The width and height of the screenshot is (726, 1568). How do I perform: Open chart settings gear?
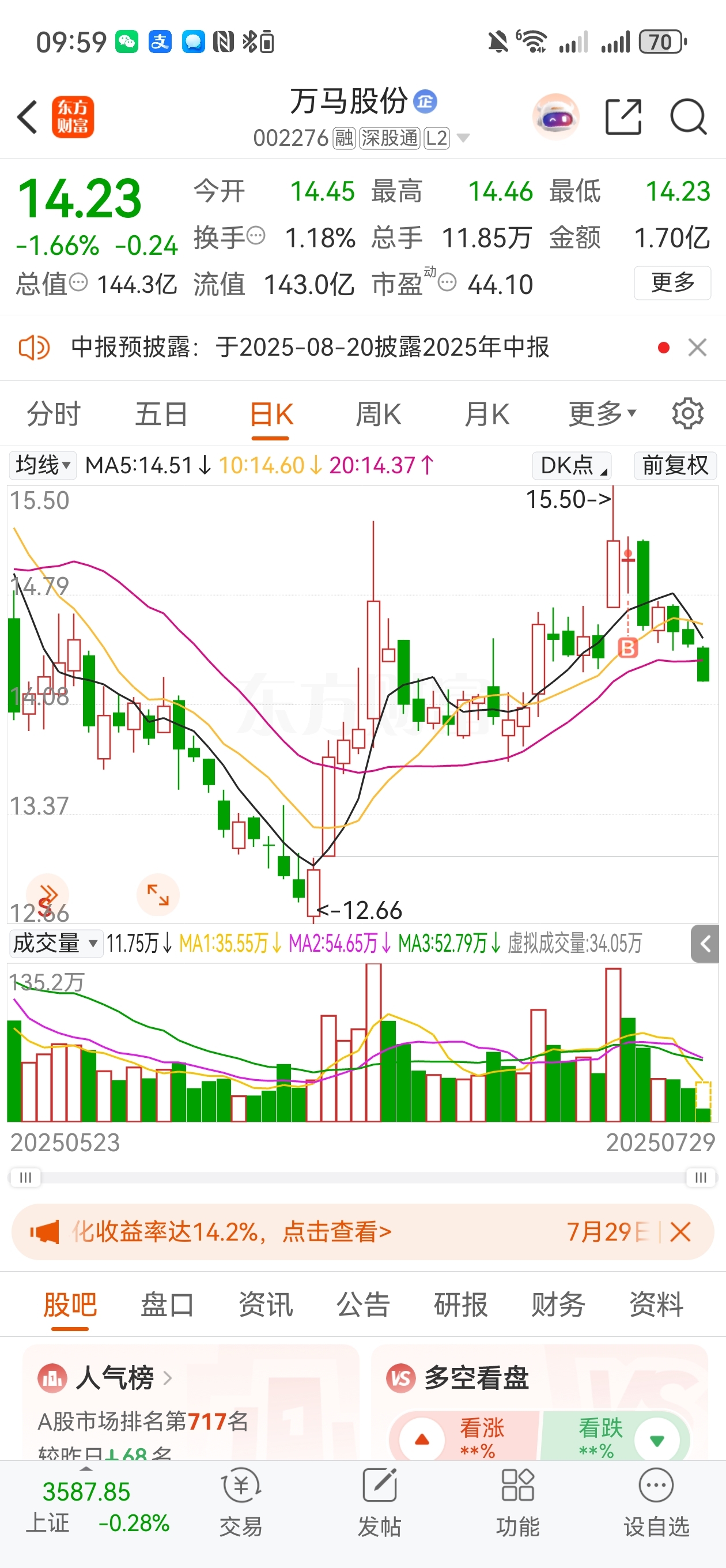(x=687, y=414)
